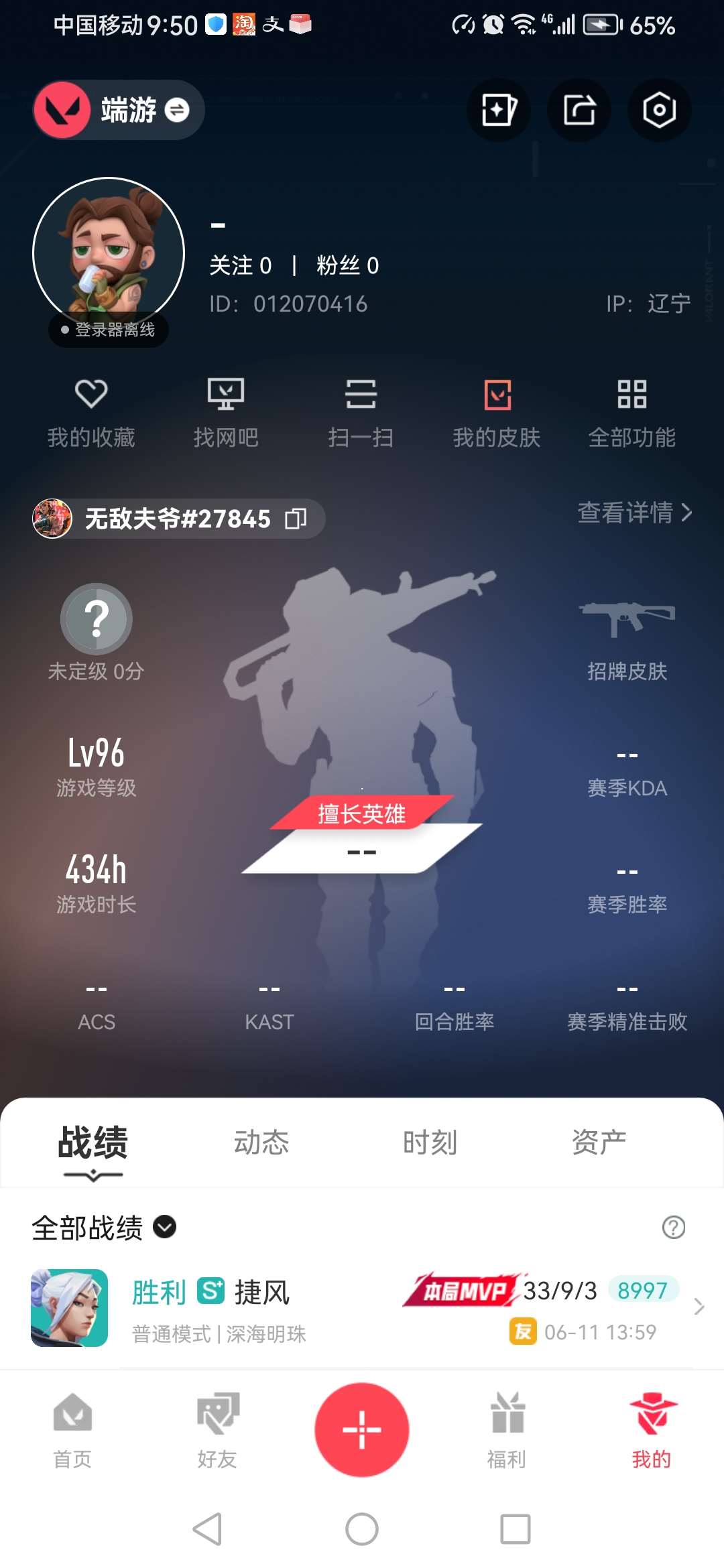Copy the game ID 无敌夫爷#27845
The width and height of the screenshot is (724, 1568).
pyautogui.click(x=296, y=519)
